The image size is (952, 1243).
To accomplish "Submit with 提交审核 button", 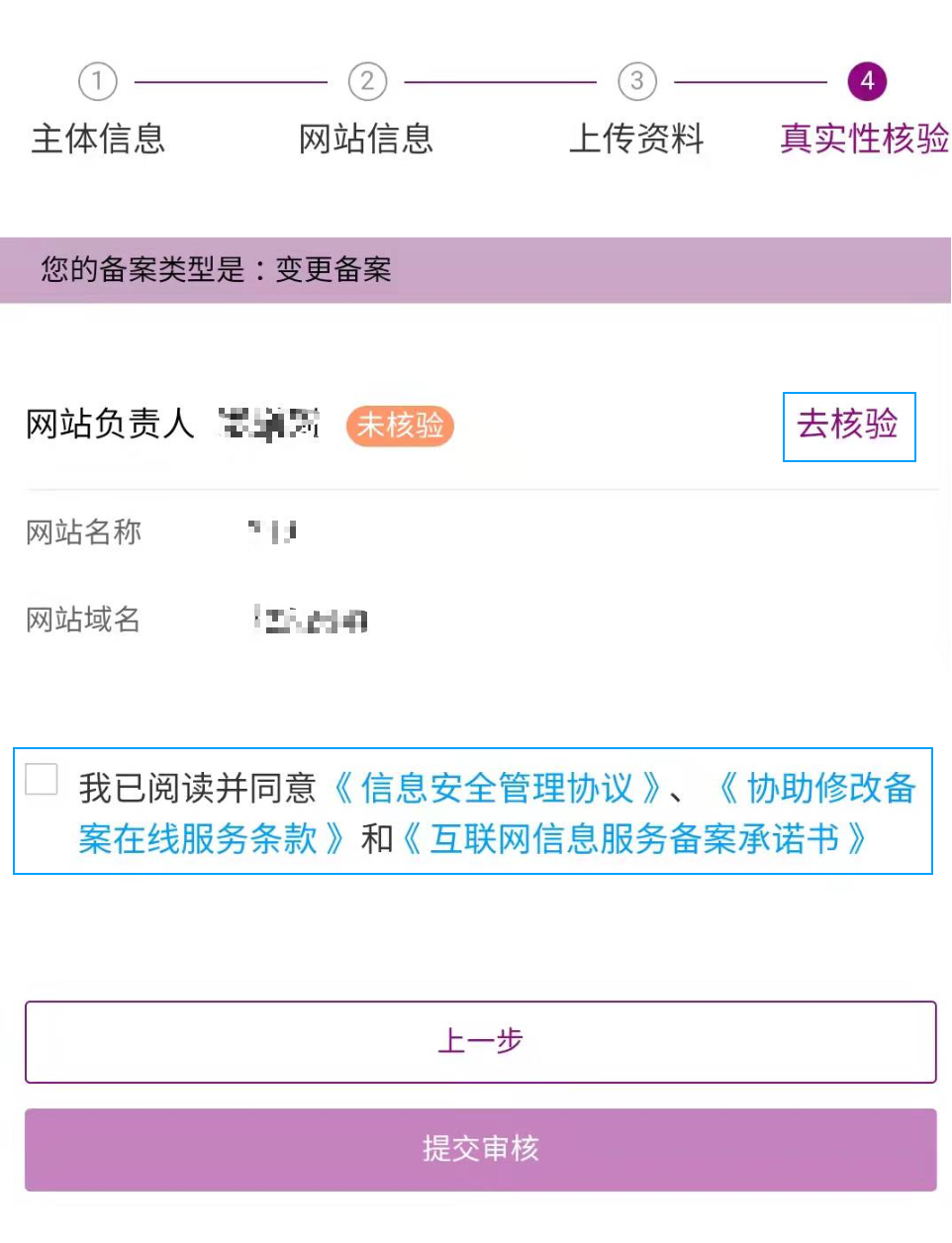I will tap(480, 1149).
